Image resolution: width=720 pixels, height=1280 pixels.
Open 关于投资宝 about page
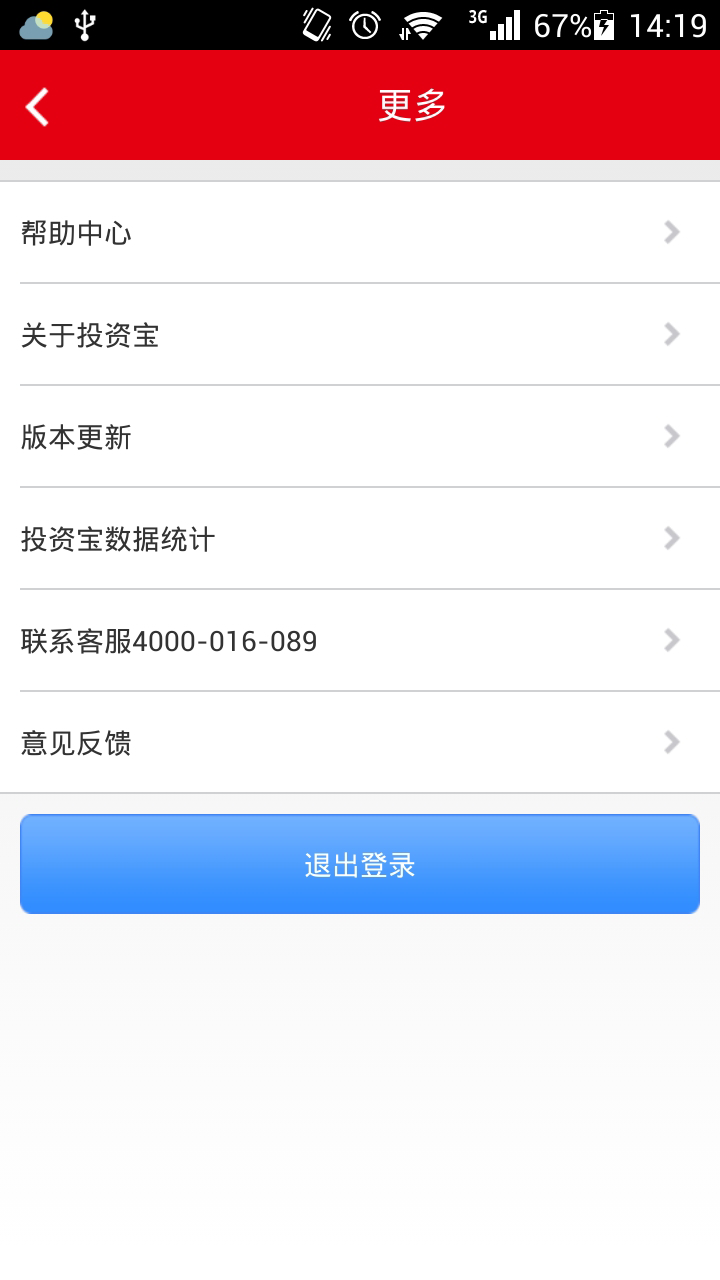click(360, 335)
